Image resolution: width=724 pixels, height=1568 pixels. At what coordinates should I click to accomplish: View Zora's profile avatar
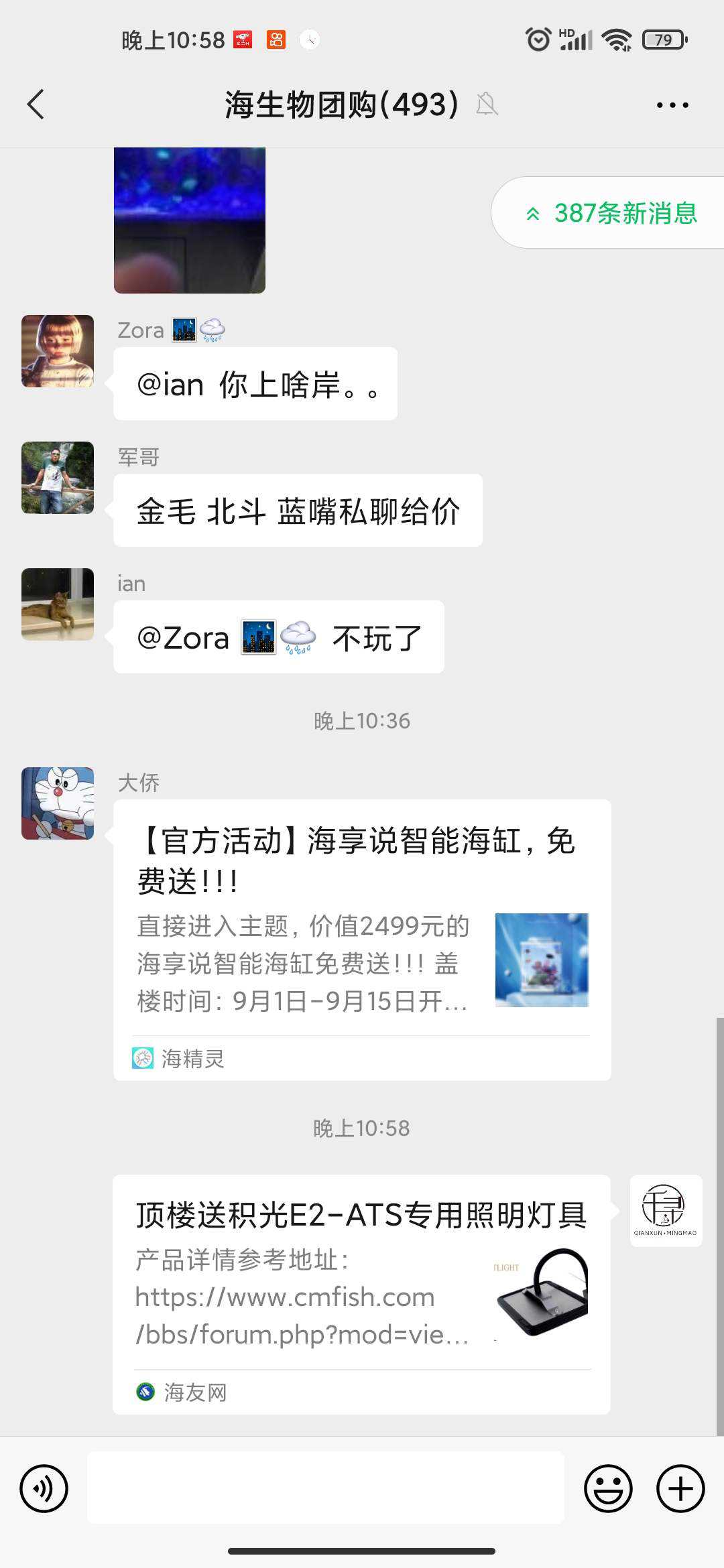click(x=58, y=351)
